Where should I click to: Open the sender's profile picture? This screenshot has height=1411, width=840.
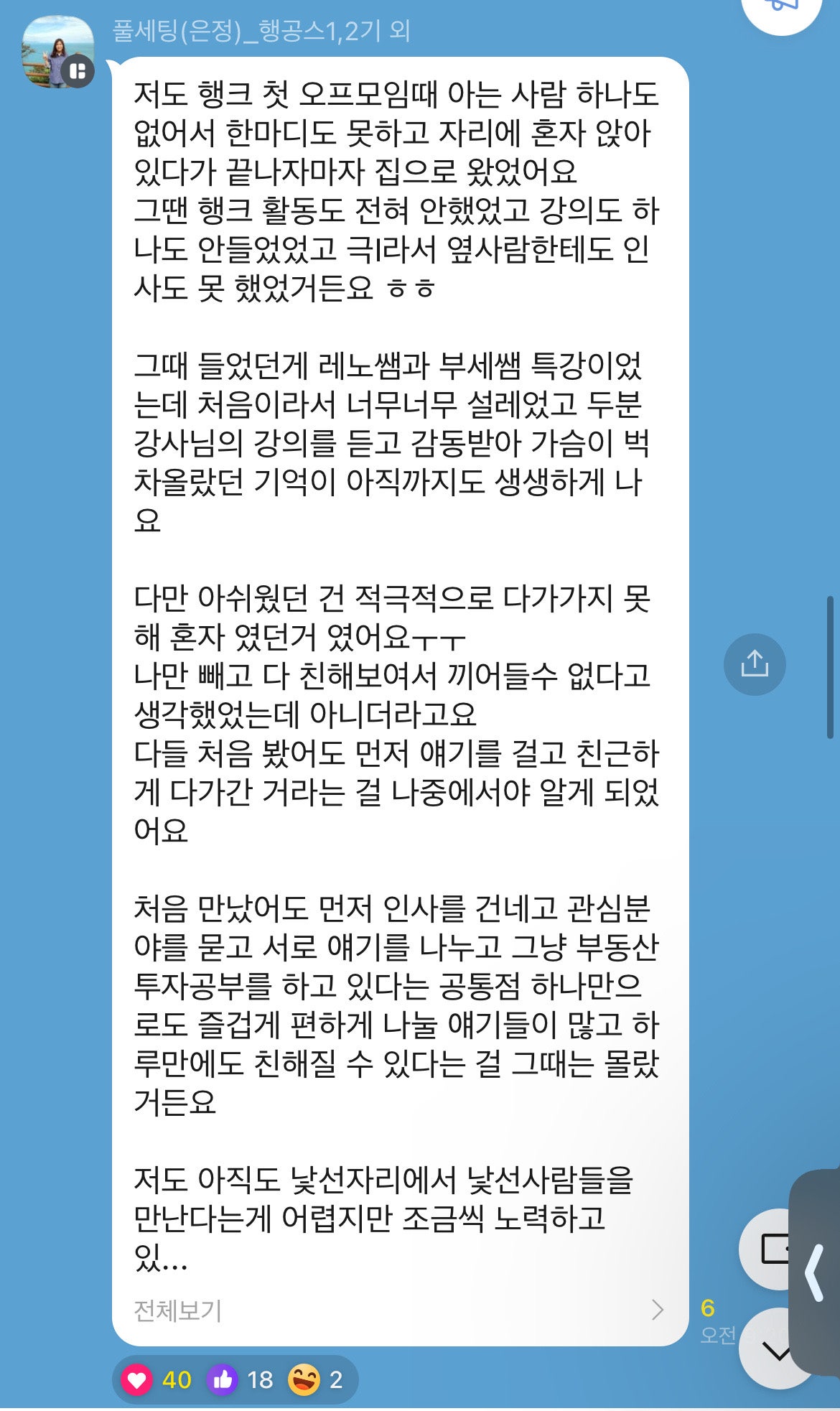coord(59,52)
